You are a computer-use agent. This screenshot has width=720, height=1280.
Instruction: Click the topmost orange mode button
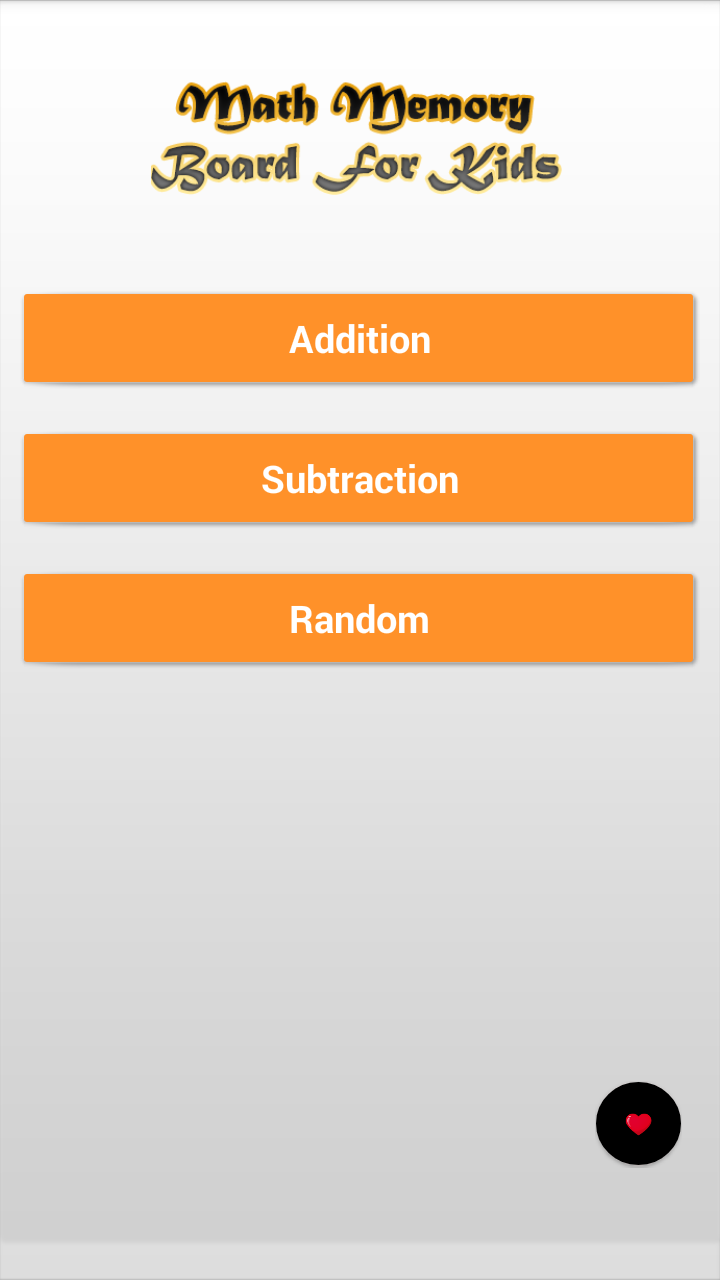click(358, 338)
